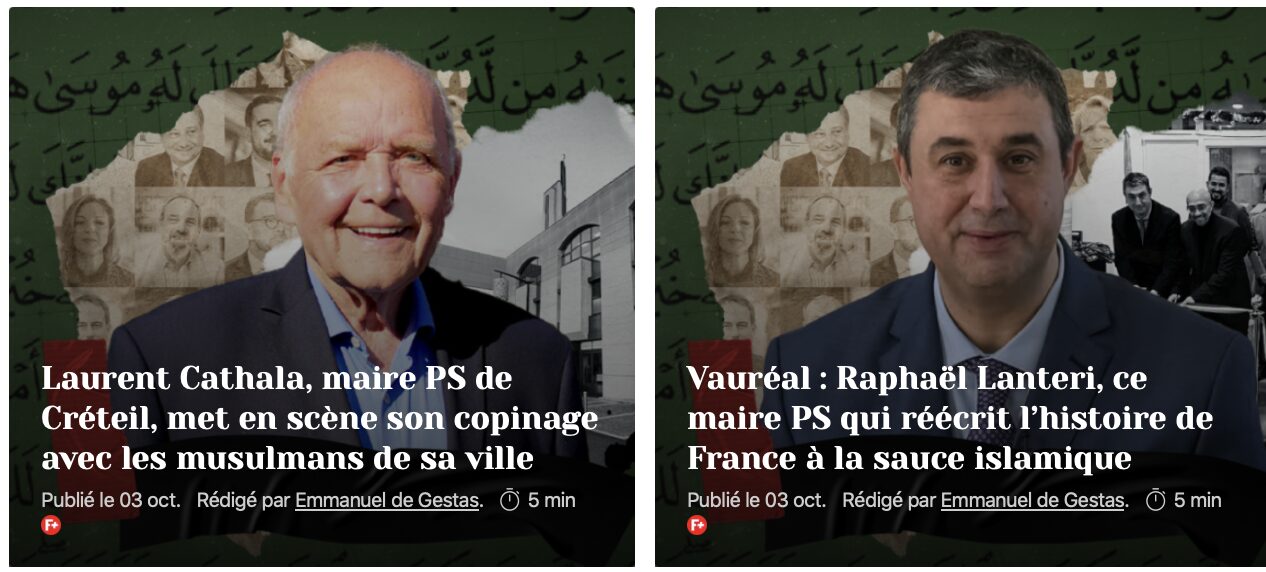The height and width of the screenshot is (572, 1266).
Task: Open the Vauréal Raphaël Lanteri article card
Action: [949, 419]
